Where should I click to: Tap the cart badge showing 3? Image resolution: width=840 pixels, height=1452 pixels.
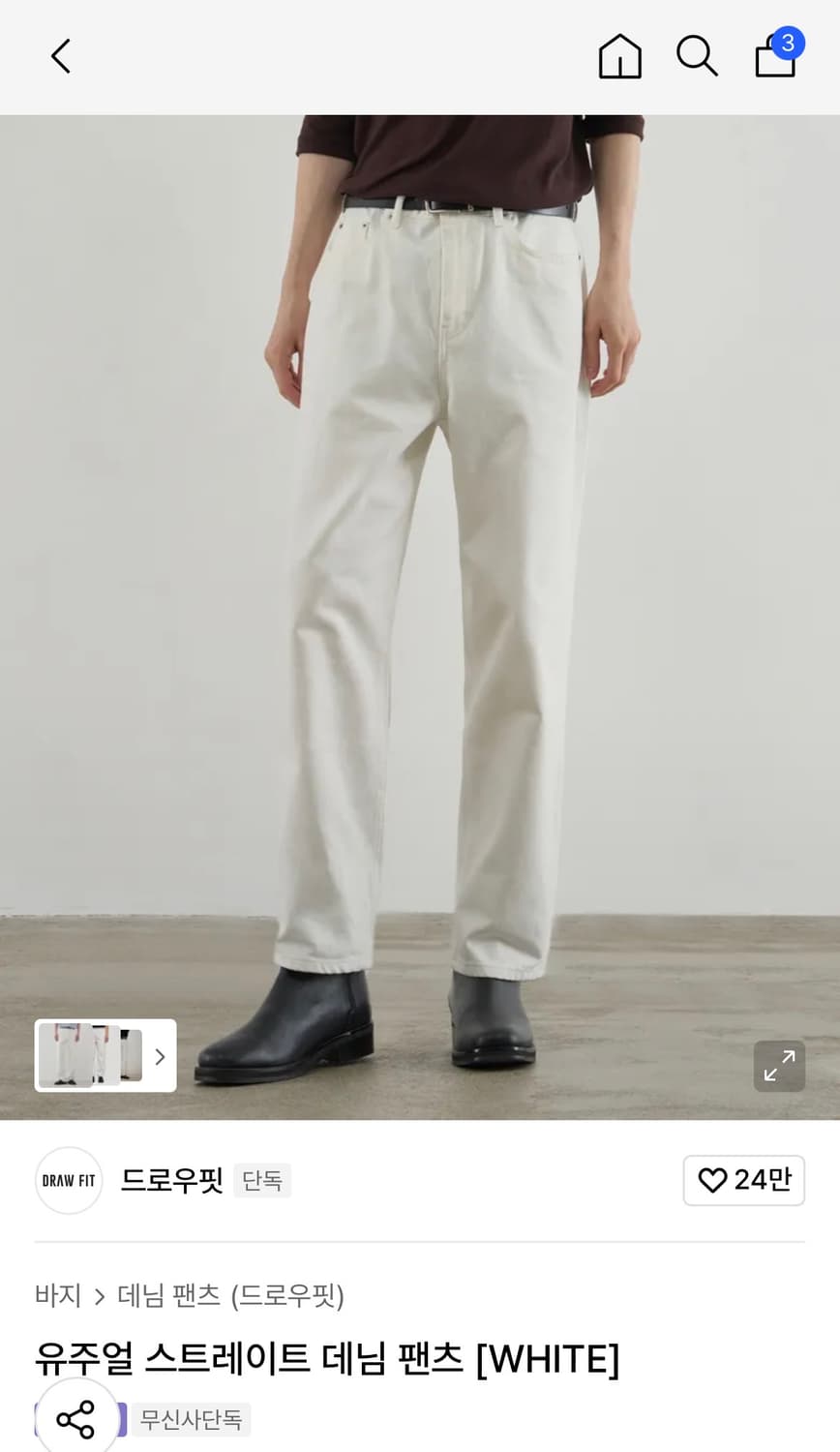point(787,44)
